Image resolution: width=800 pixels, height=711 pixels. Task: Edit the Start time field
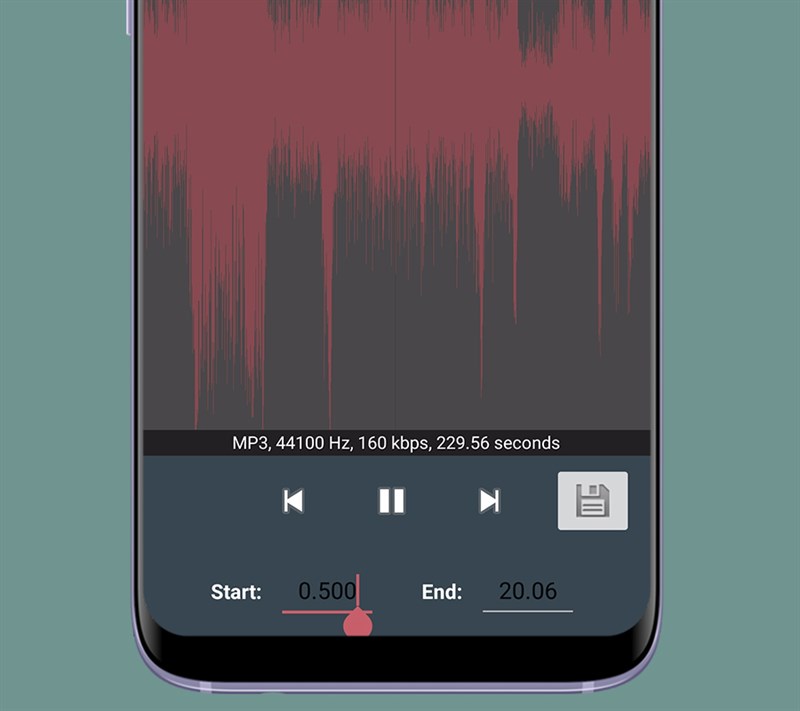[x=324, y=591]
